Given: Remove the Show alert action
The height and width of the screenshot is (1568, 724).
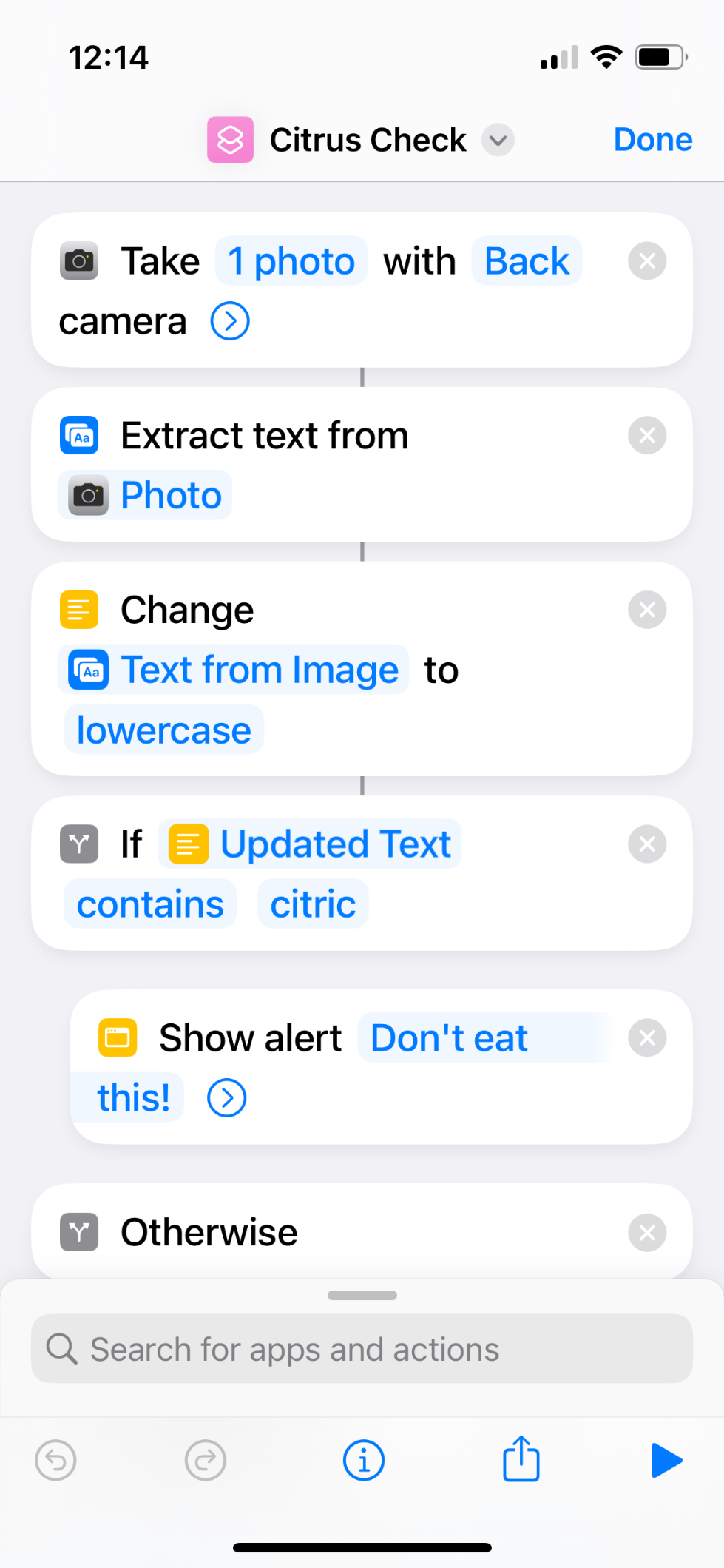Looking at the screenshot, I should tap(647, 1038).
